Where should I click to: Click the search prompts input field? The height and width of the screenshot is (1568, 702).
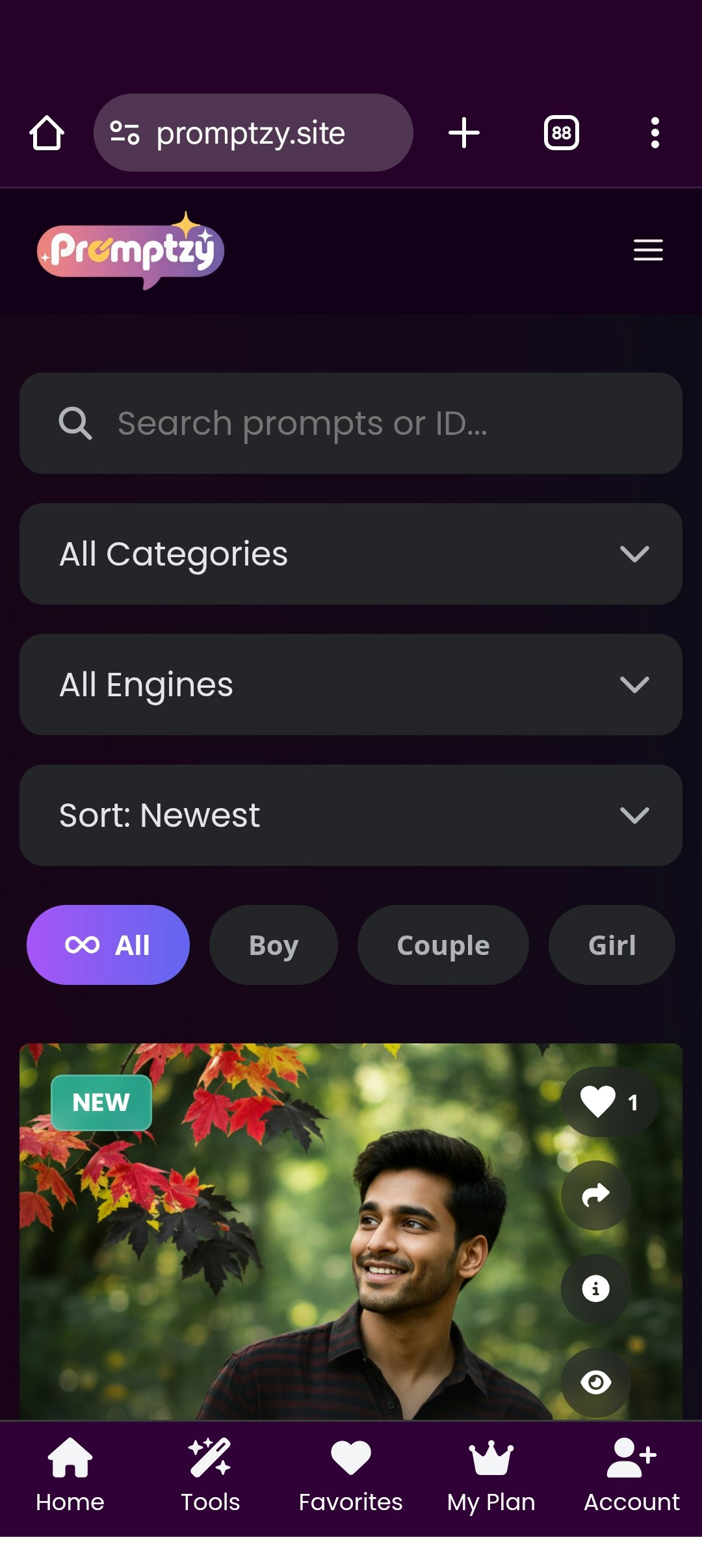(351, 423)
